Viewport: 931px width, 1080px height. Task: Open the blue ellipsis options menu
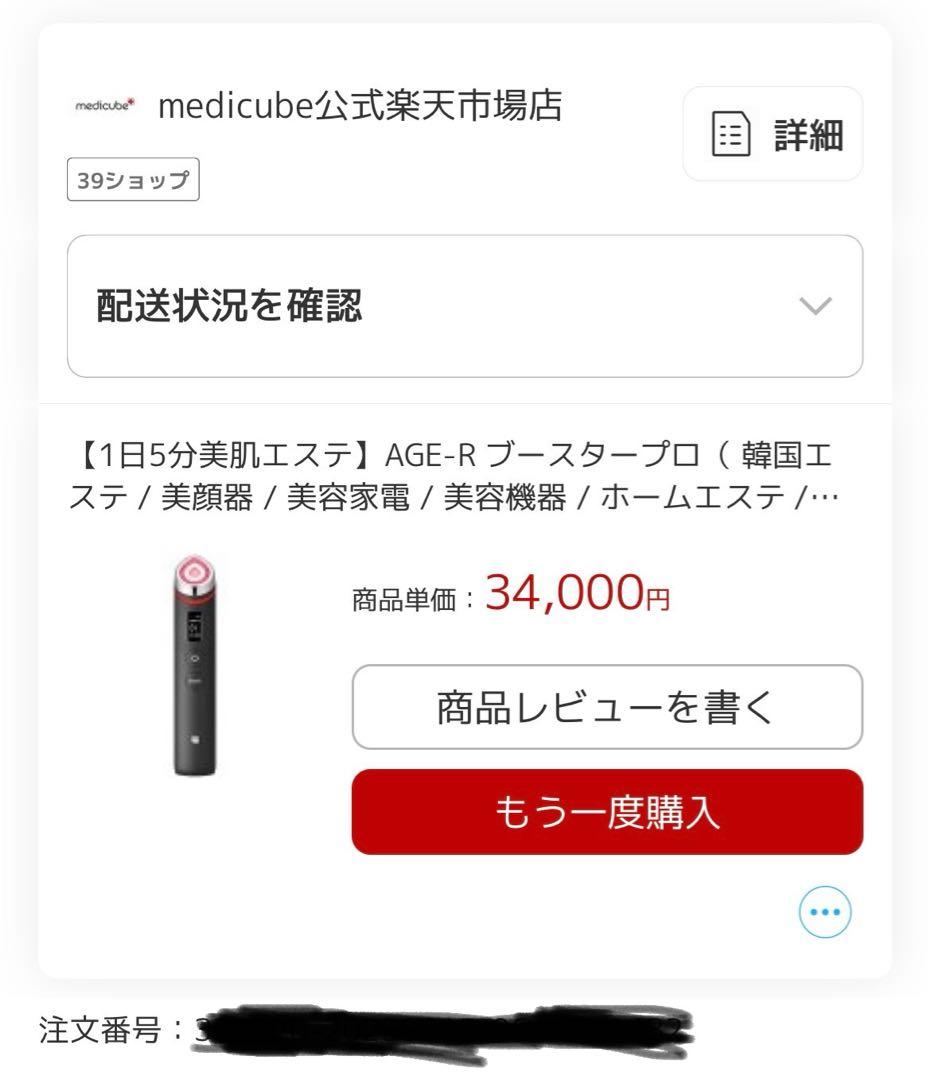pyautogui.click(x=823, y=911)
